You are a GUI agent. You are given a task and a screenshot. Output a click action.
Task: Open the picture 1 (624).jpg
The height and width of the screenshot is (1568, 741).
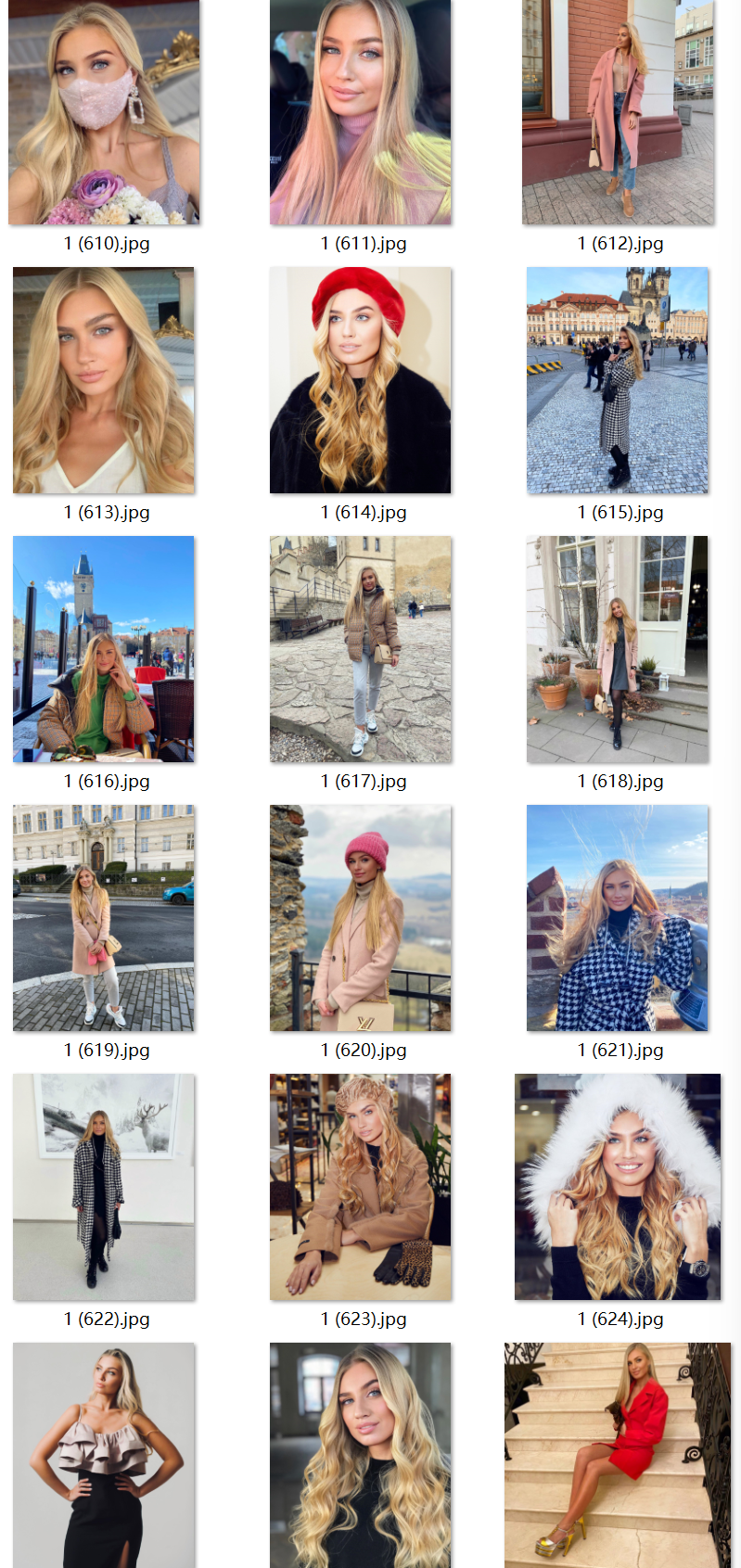pos(618,1187)
